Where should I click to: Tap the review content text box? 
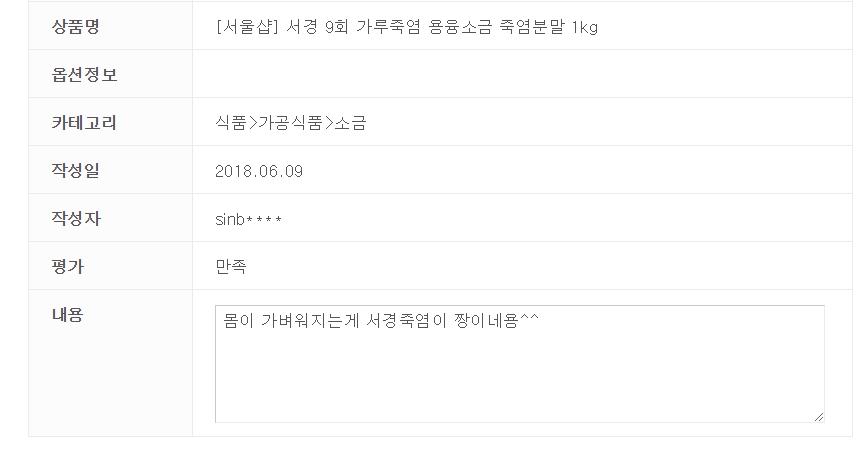coord(519,364)
